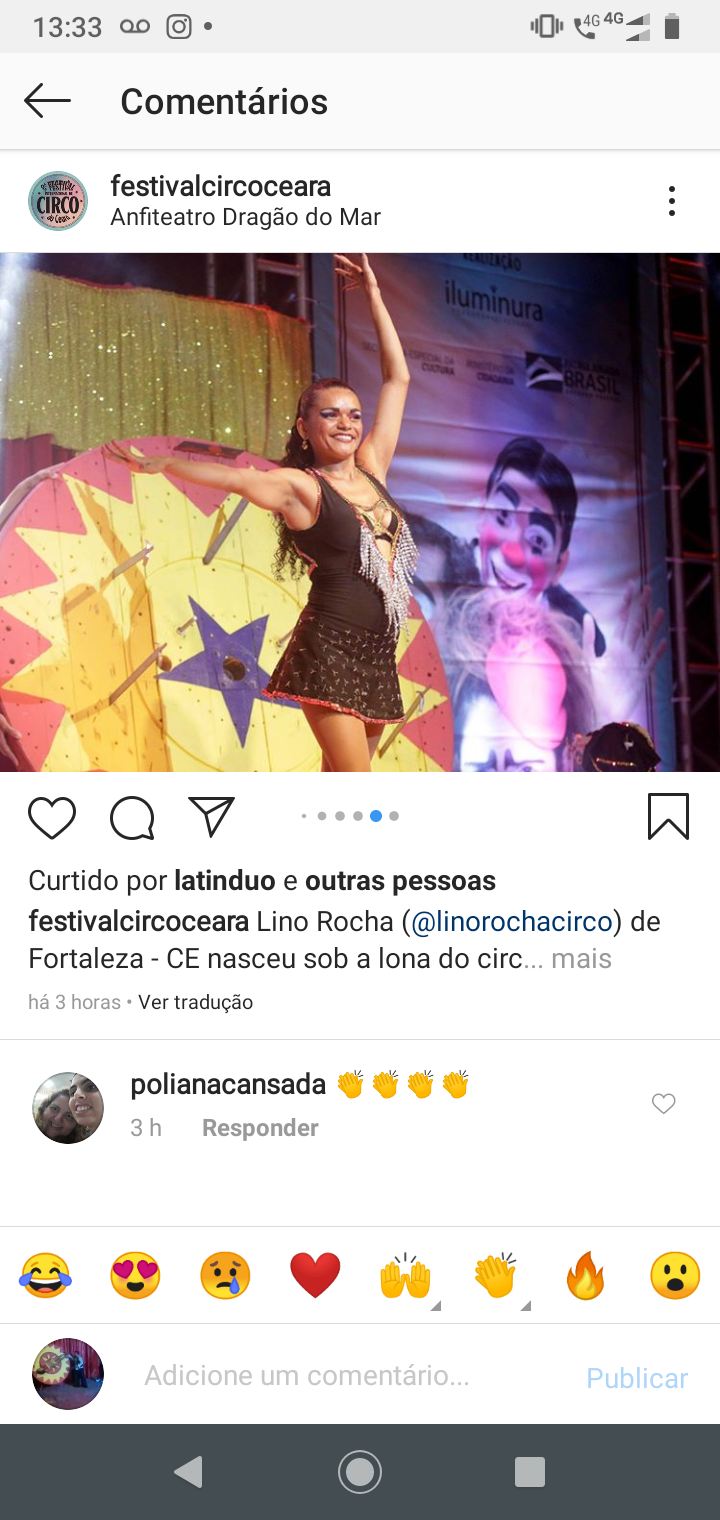This screenshot has height=1520, width=720.
Task: Insert the laughing crying emoji
Action: tap(46, 1276)
